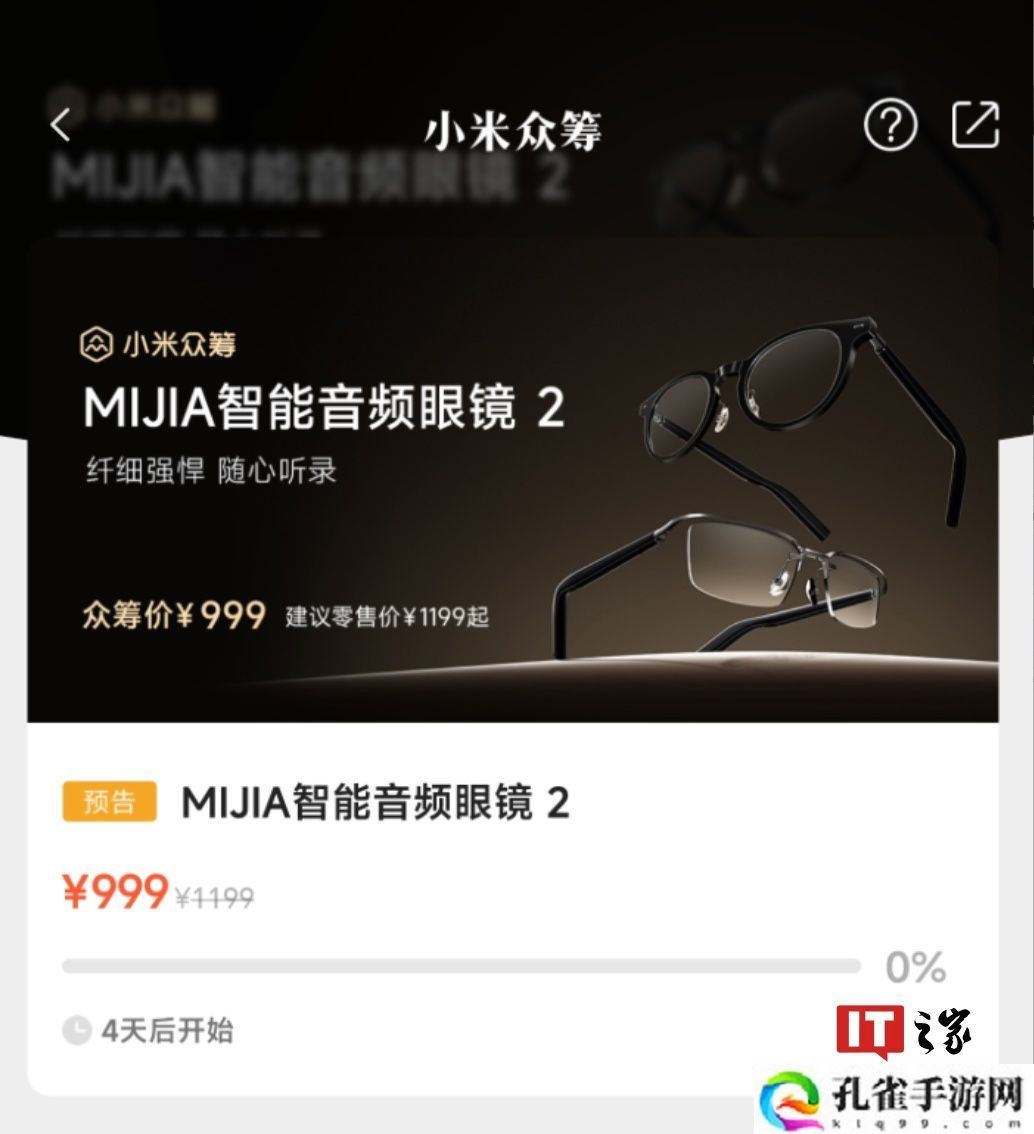Select the 小米众筹 title bar text
This screenshot has height=1134, width=1034.
[x=516, y=125]
